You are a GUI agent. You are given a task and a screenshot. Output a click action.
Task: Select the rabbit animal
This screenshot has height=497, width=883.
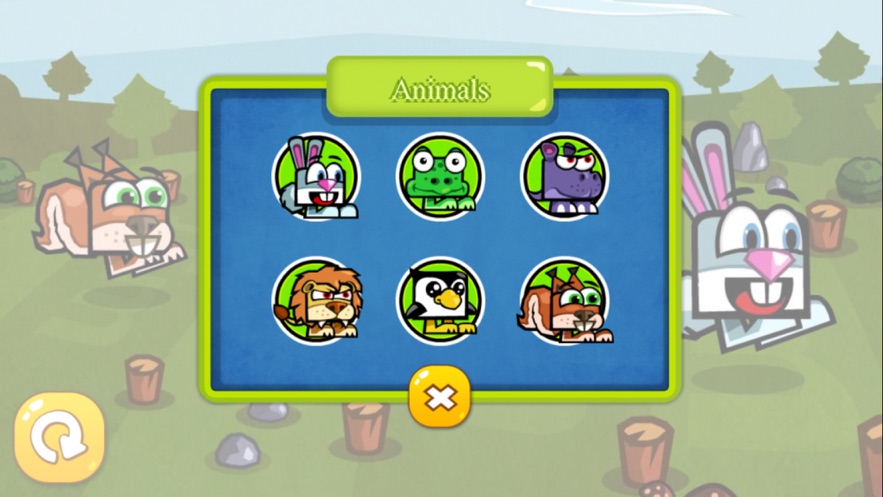tap(316, 177)
